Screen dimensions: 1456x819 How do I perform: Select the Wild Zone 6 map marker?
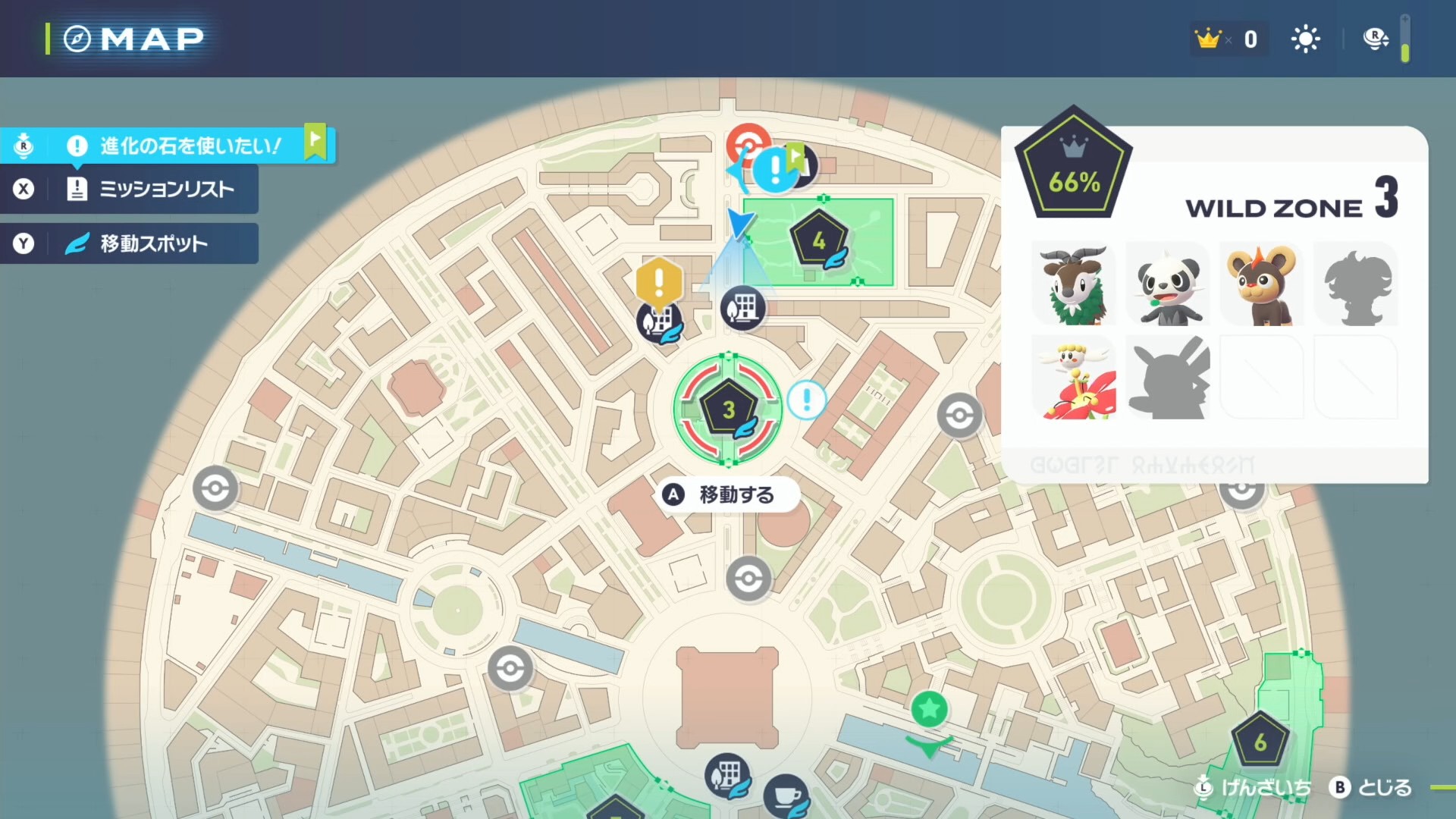pyautogui.click(x=1260, y=741)
